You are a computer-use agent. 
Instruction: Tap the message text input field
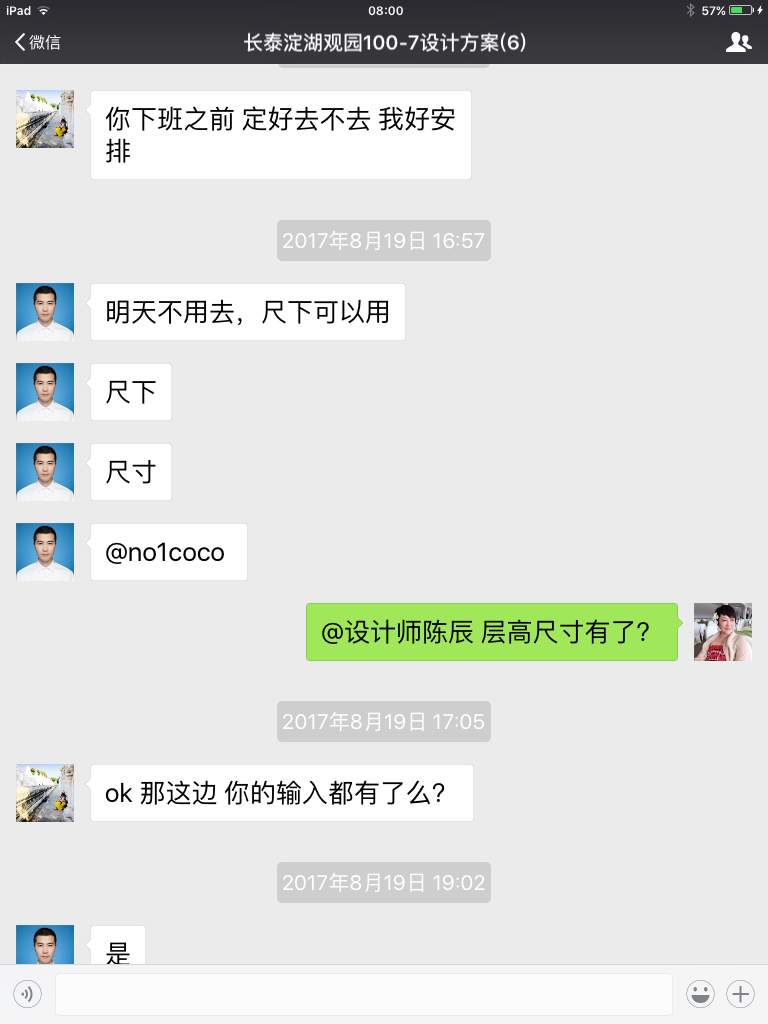(363, 994)
